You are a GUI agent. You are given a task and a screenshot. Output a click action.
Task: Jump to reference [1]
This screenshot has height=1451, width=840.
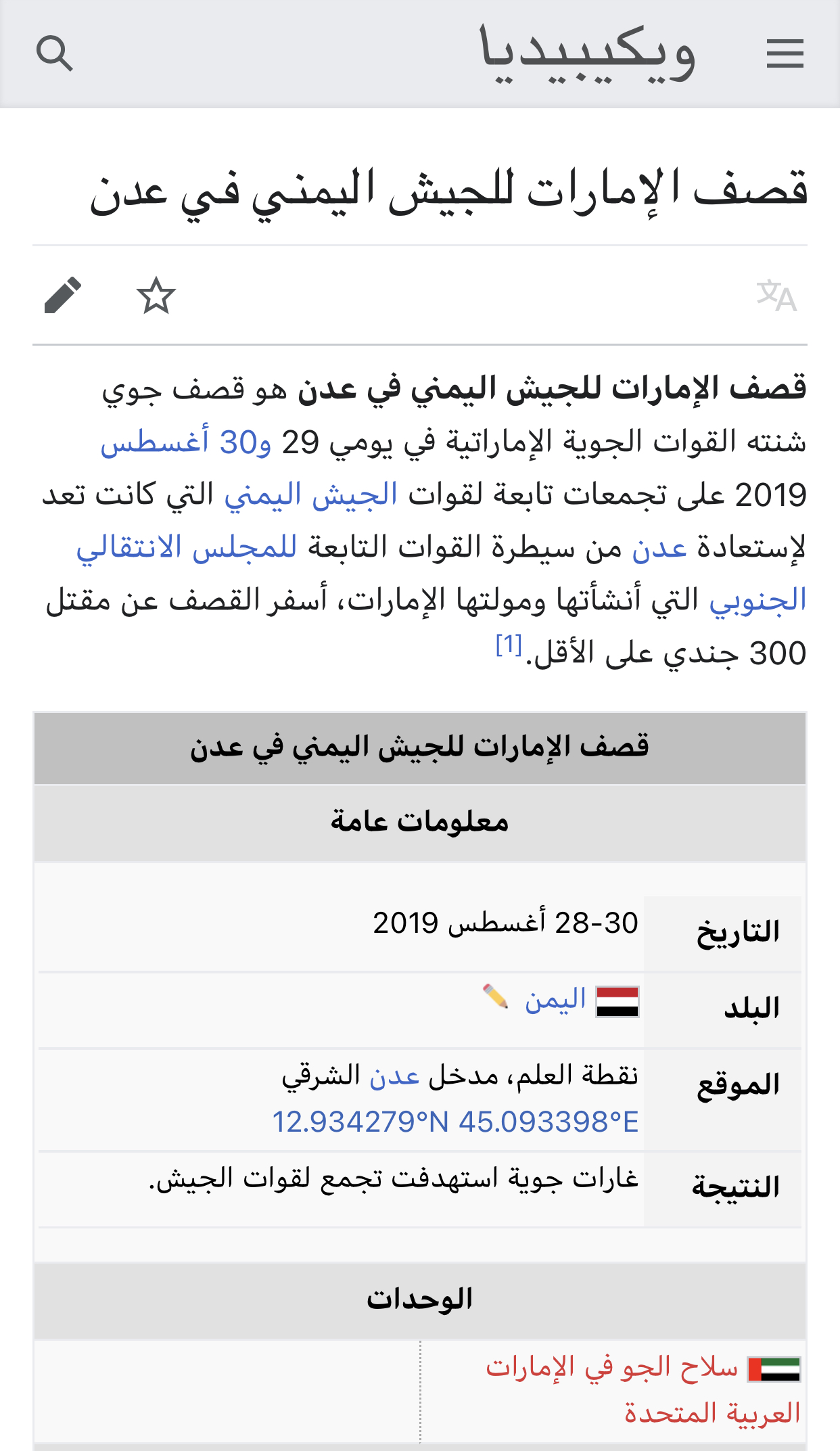coord(509,645)
